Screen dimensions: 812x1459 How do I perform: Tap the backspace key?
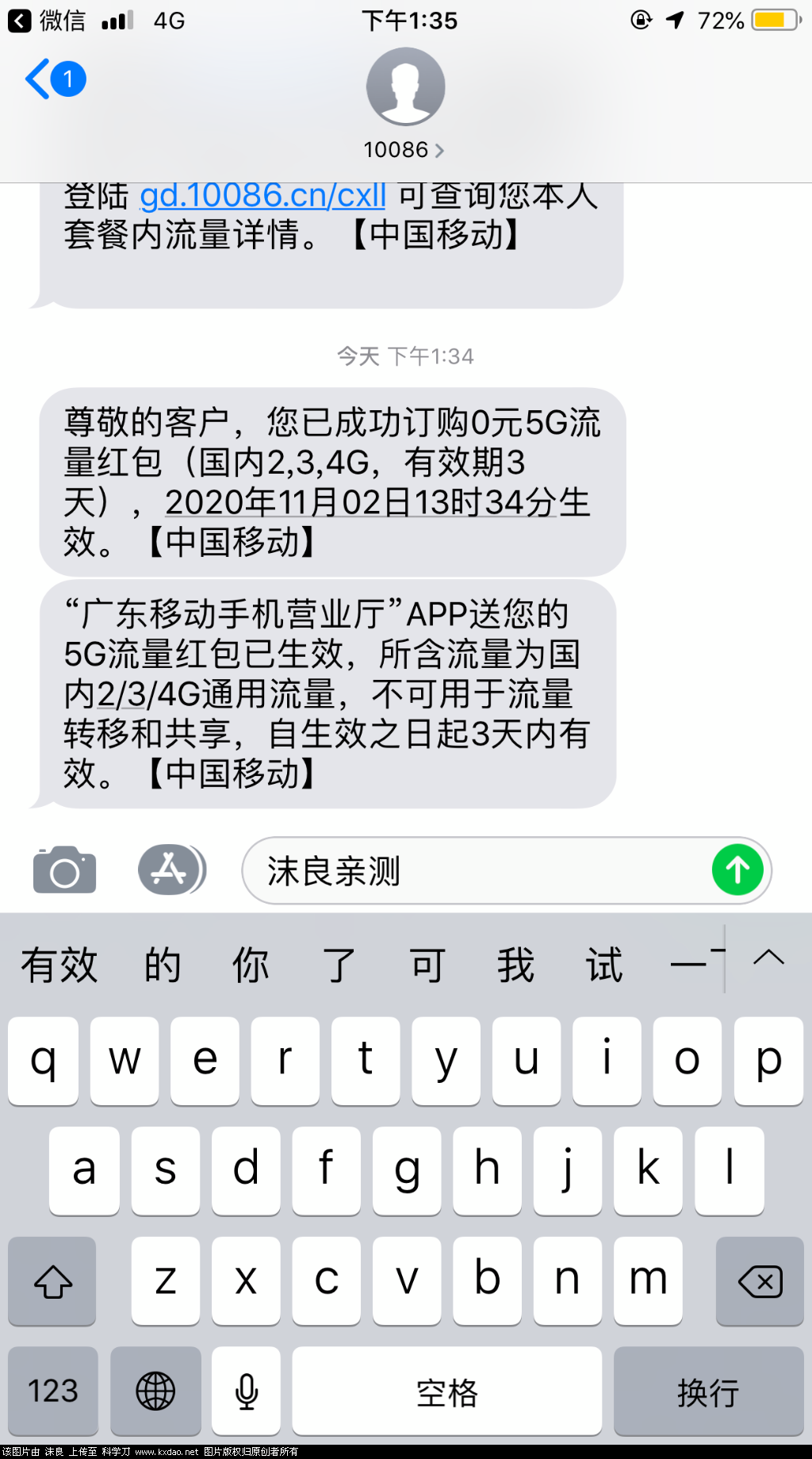[x=760, y=1280]
